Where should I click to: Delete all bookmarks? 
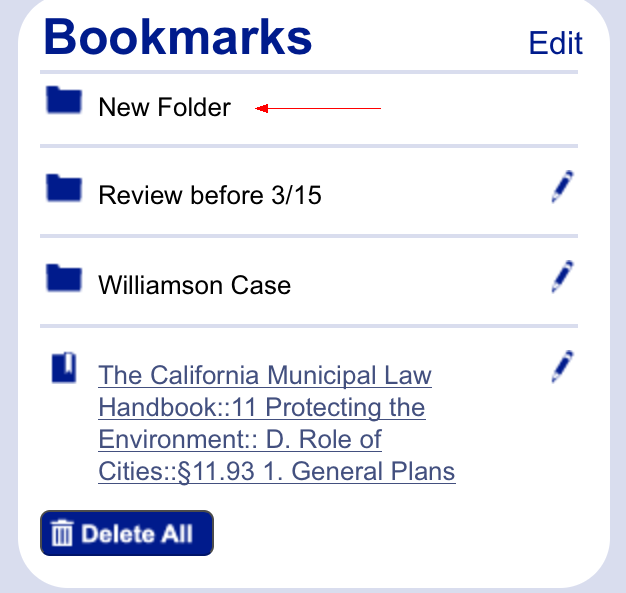[127, 533]
